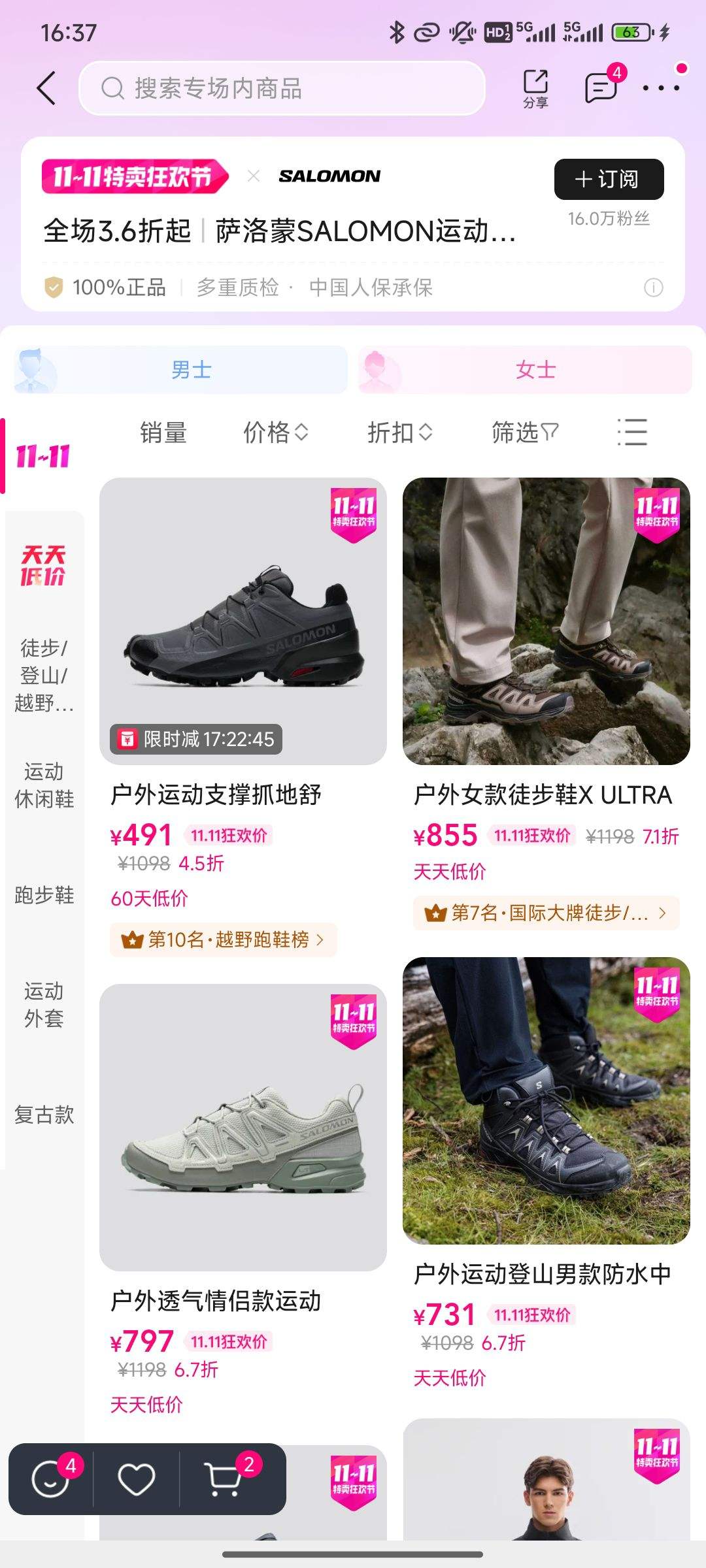Viewport: 706px width, 1568px height.
Task: Expand the 价格 price sort dropdown
Action: [275, 432]
